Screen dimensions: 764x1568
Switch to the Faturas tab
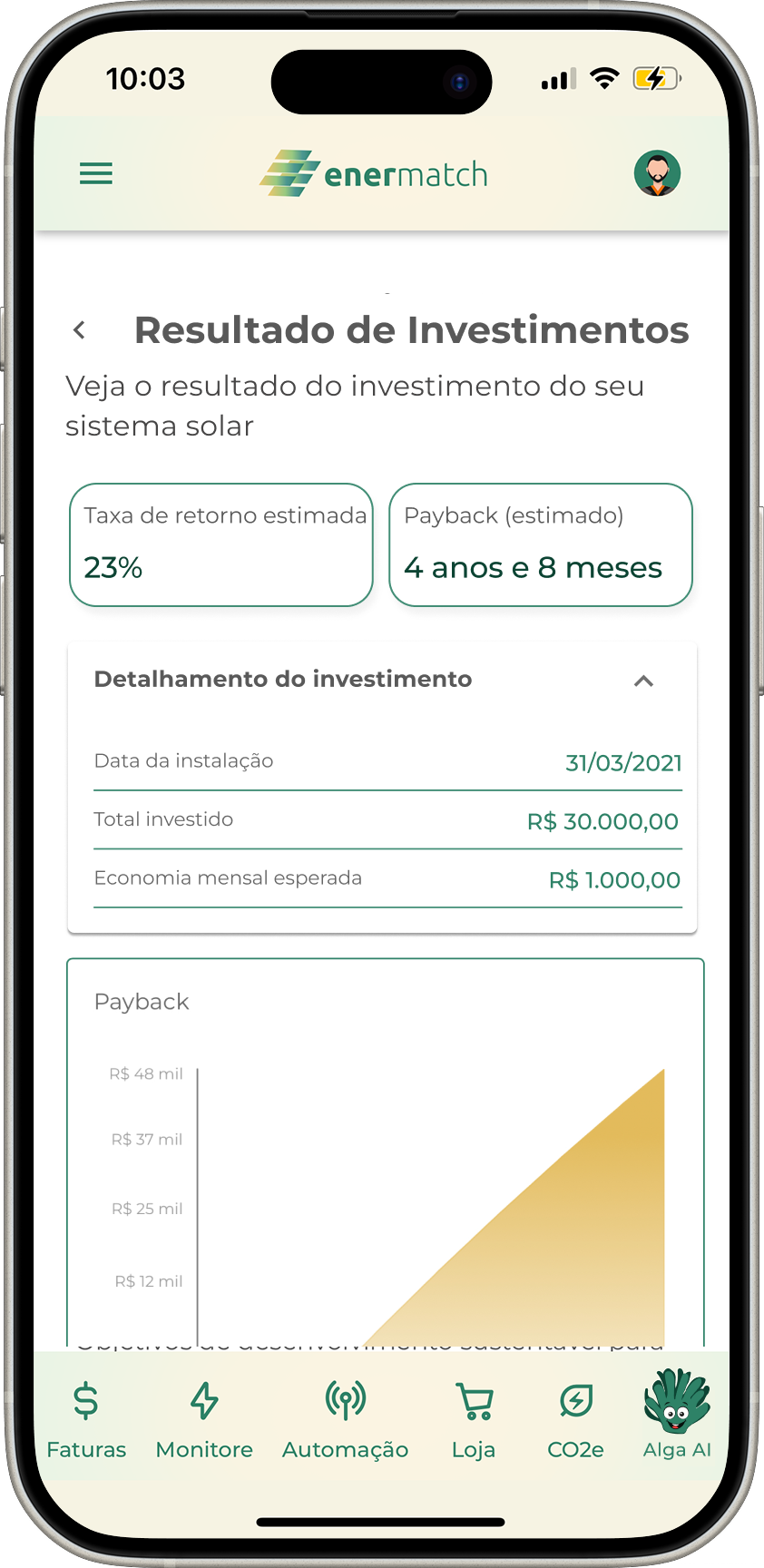point(86,1419)
